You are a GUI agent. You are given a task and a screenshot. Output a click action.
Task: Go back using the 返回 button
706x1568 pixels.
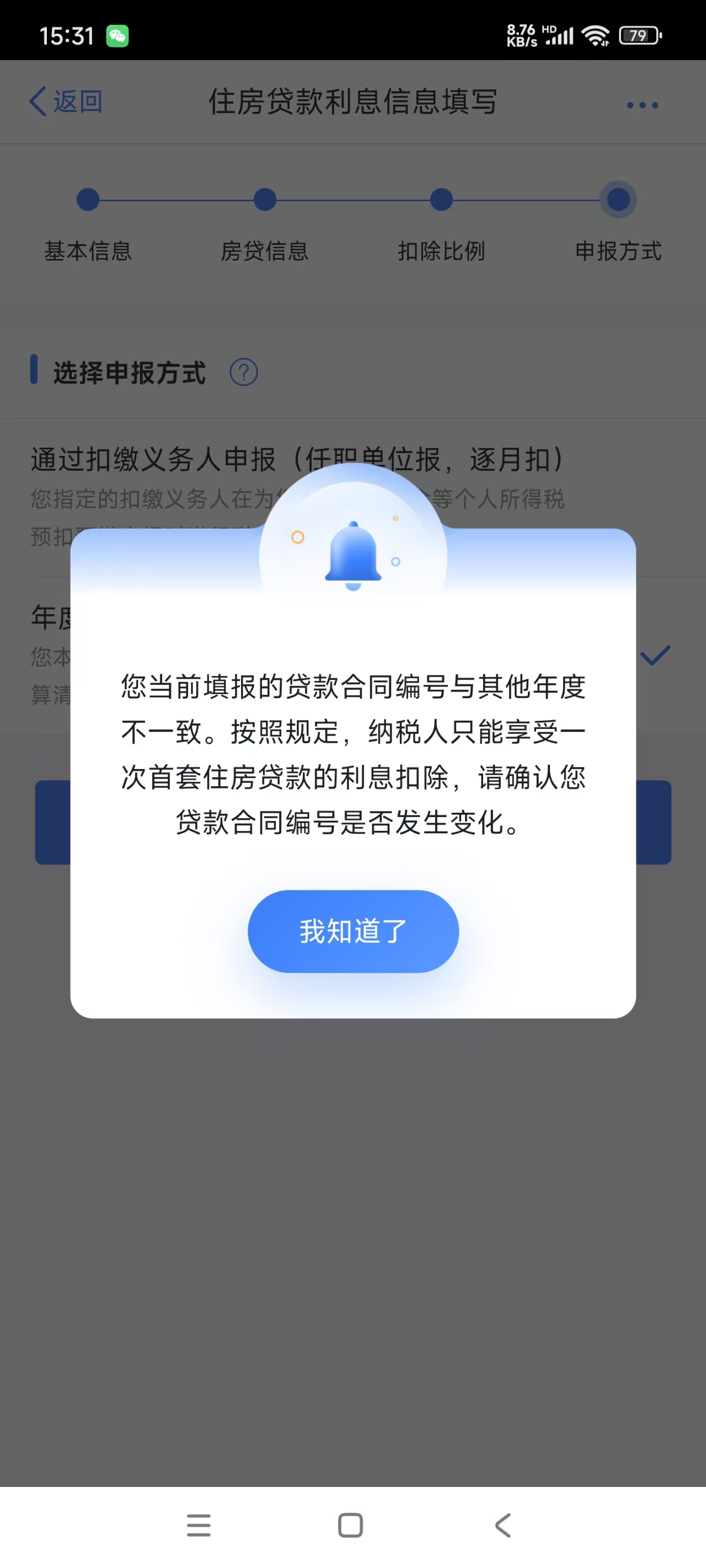[66, 101]
